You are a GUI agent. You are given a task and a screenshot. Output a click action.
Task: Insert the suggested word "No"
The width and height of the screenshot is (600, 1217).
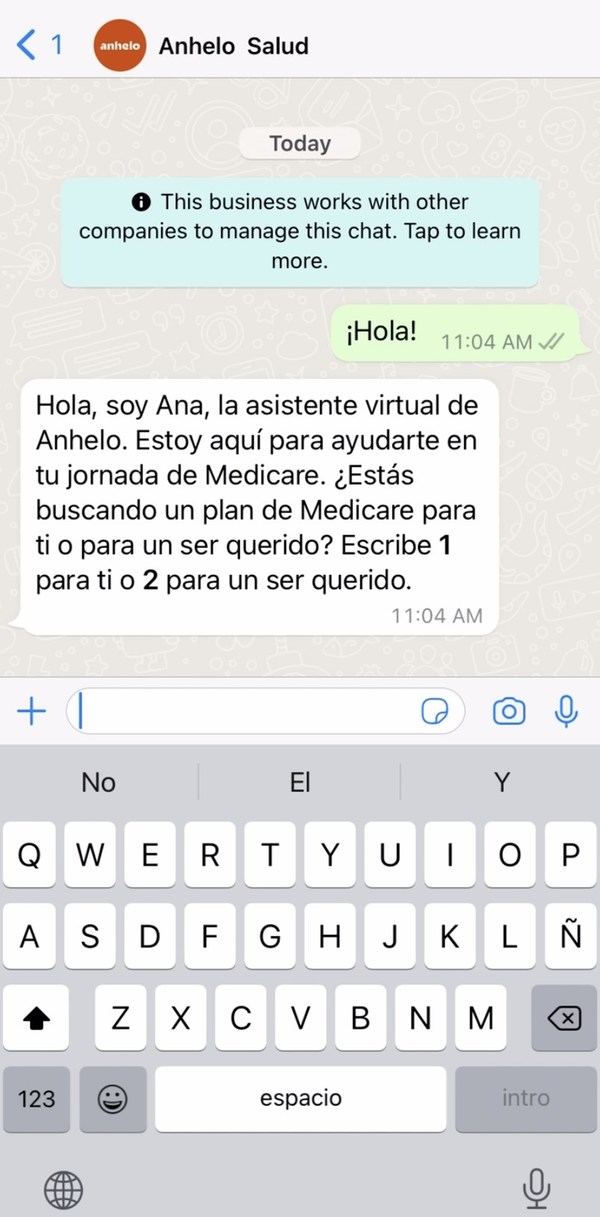[98, 782]
